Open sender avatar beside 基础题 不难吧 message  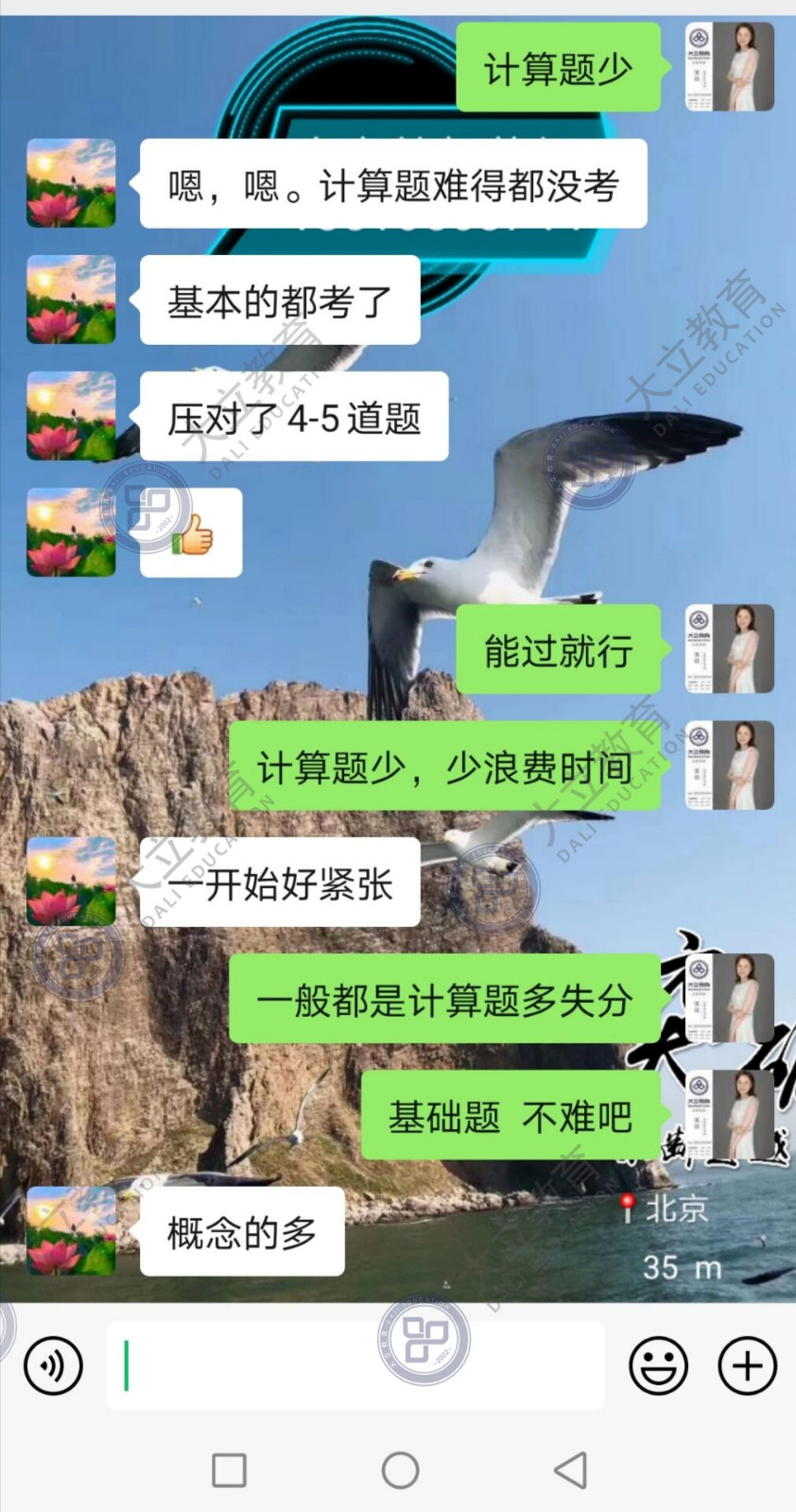pos(729,1115)
